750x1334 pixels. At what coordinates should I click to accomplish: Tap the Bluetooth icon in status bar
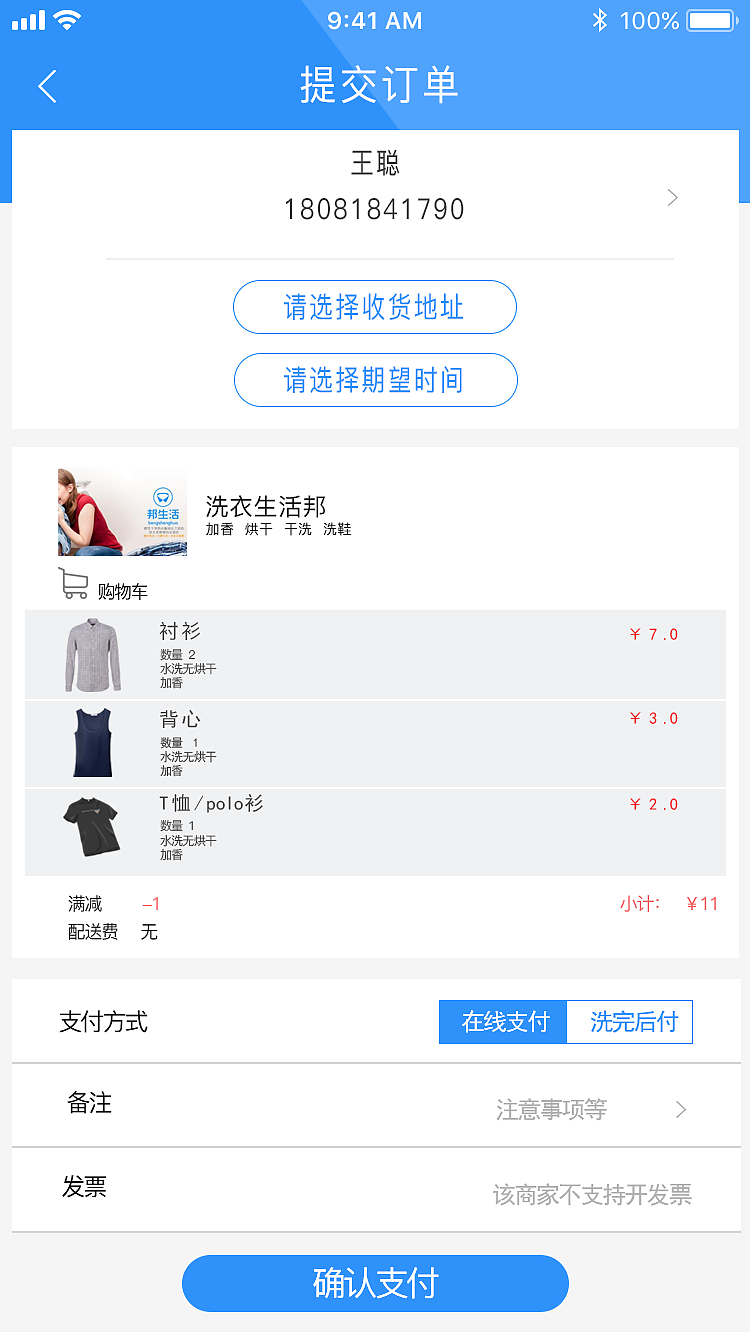point(599,18)
